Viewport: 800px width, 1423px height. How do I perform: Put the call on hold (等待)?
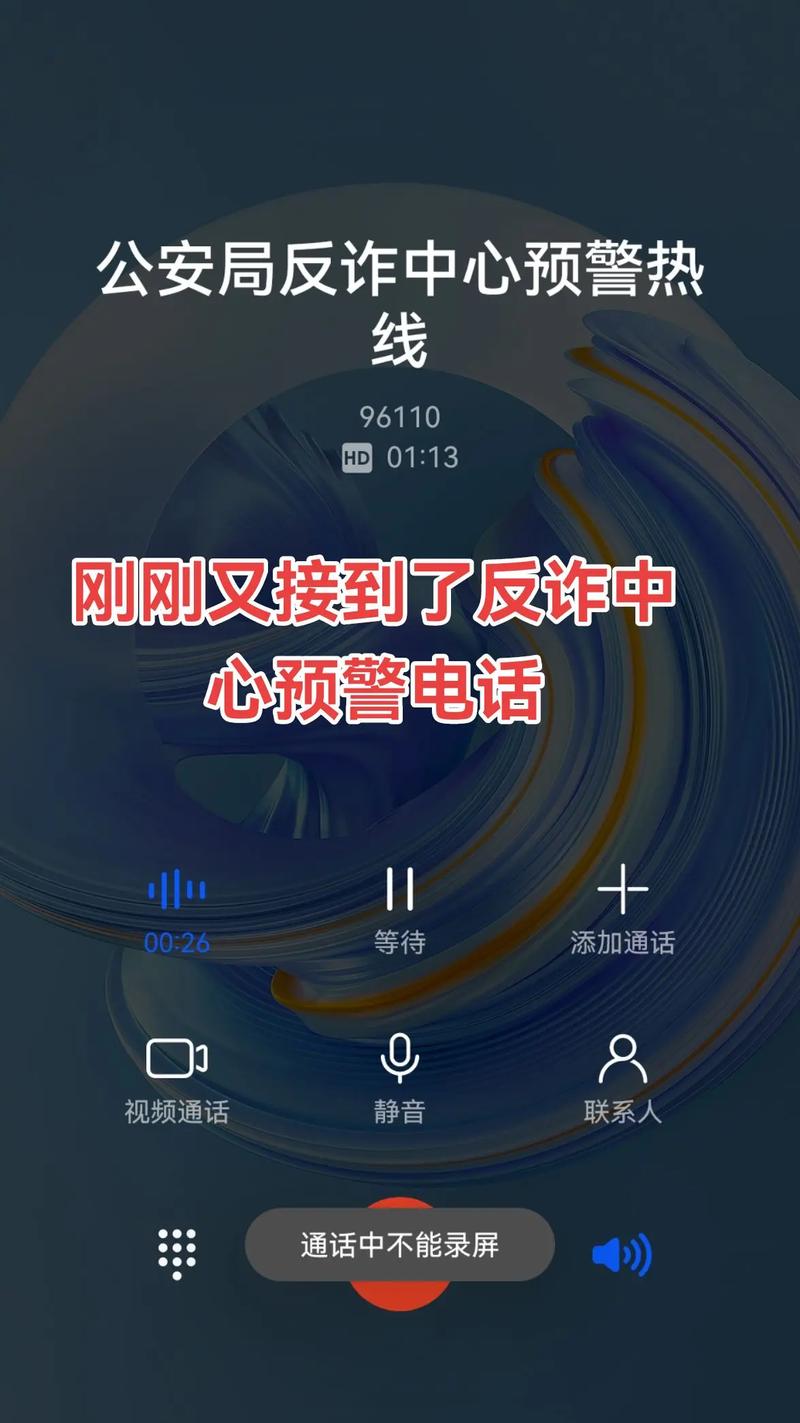pos(400,890)
